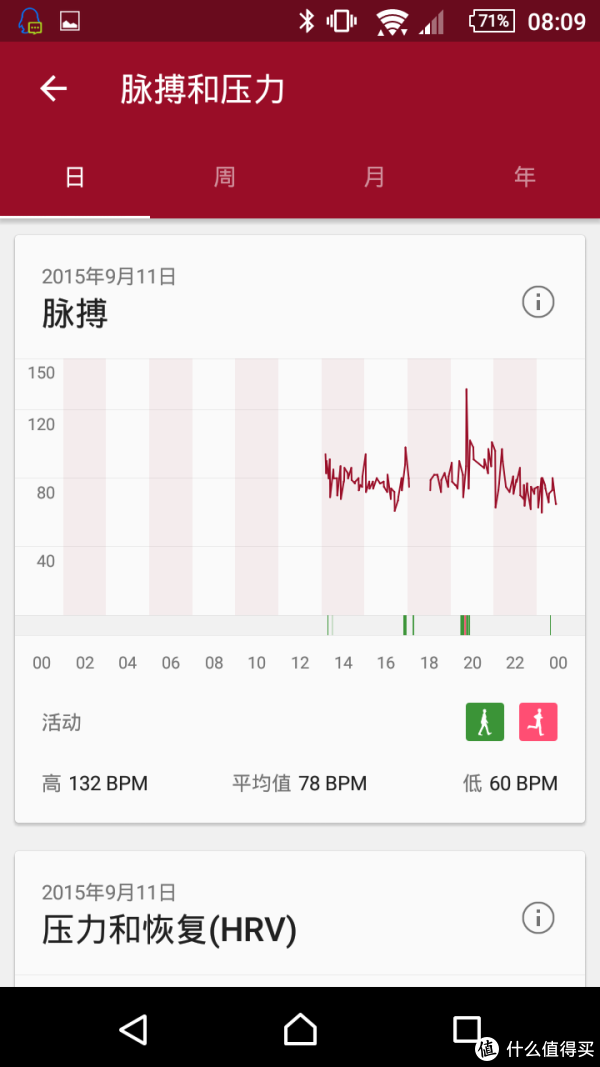Select the 日 tab
The height and width of the screenshot is (1067, 600).
click(x=75, y=178)
